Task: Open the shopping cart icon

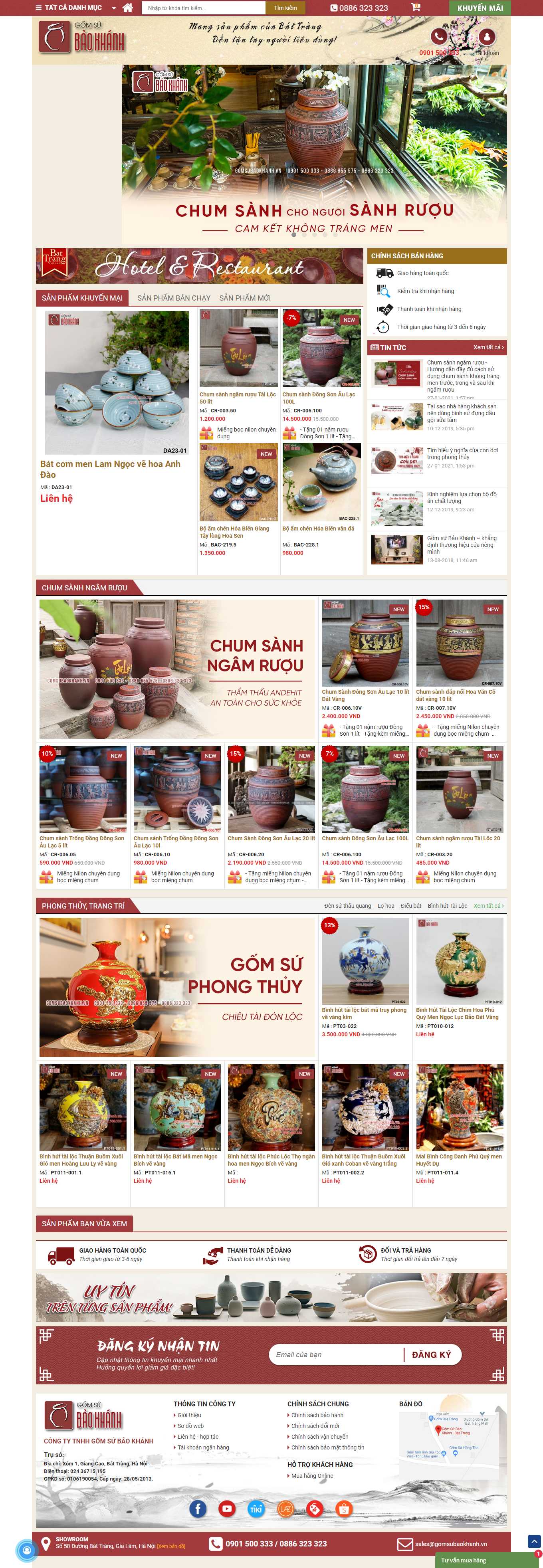Action: (x=416, y=8)
